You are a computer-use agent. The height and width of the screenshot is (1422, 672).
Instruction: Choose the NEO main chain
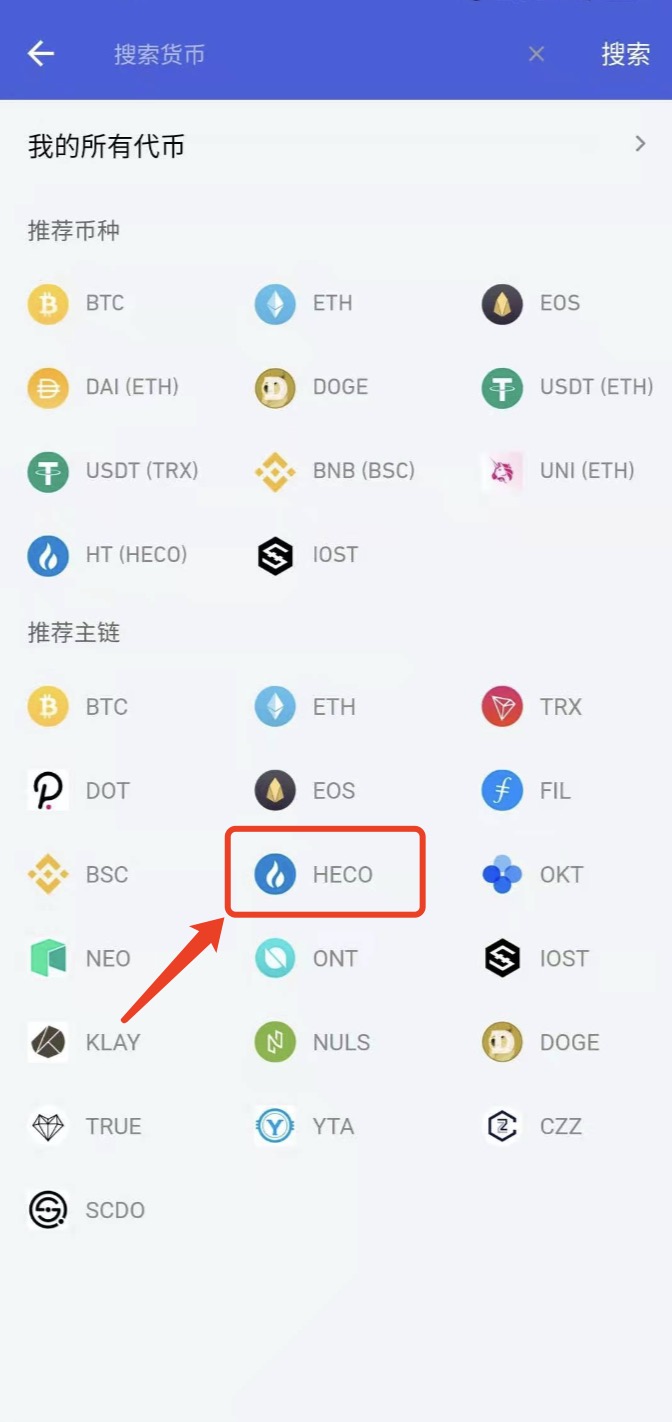(79, 959)
